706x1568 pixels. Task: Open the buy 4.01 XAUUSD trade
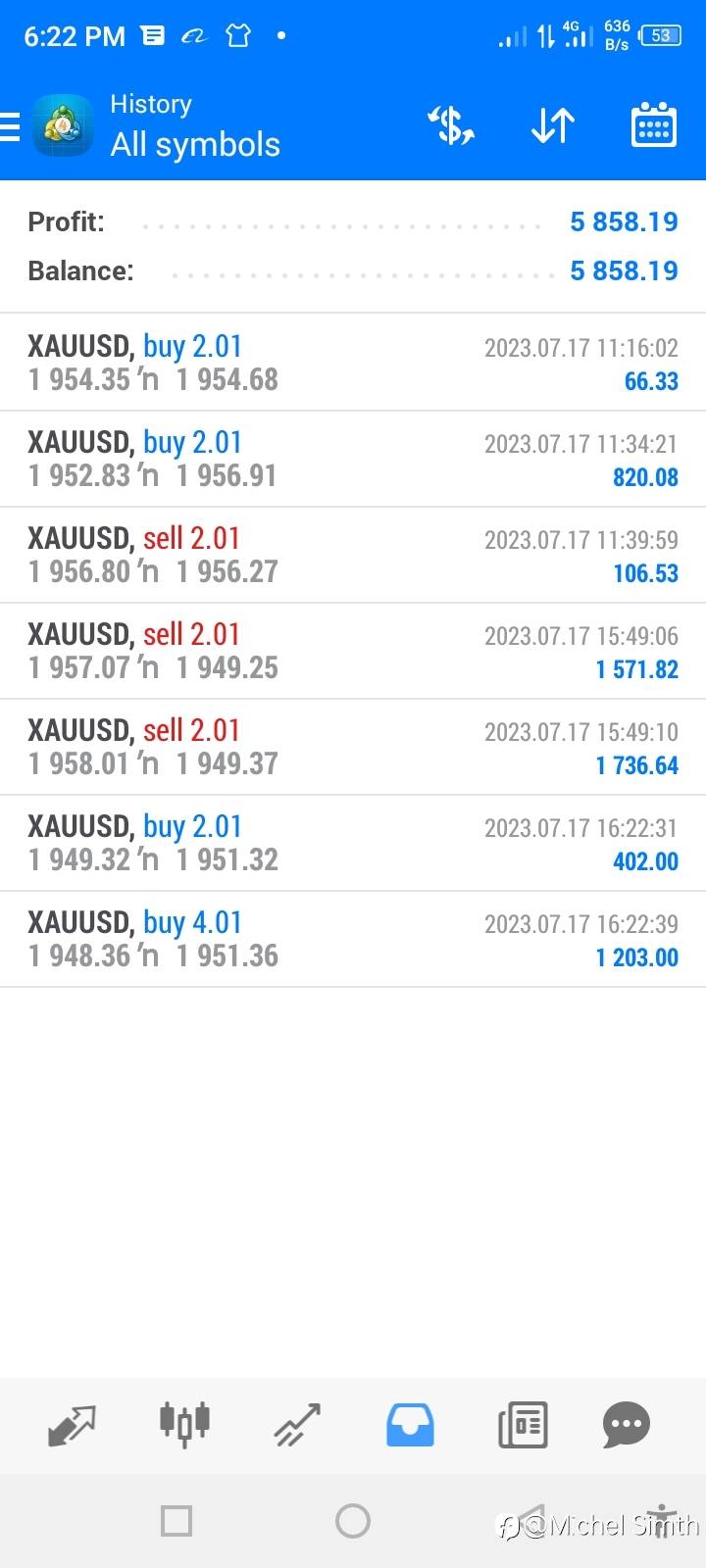click(x=353, y=939)
